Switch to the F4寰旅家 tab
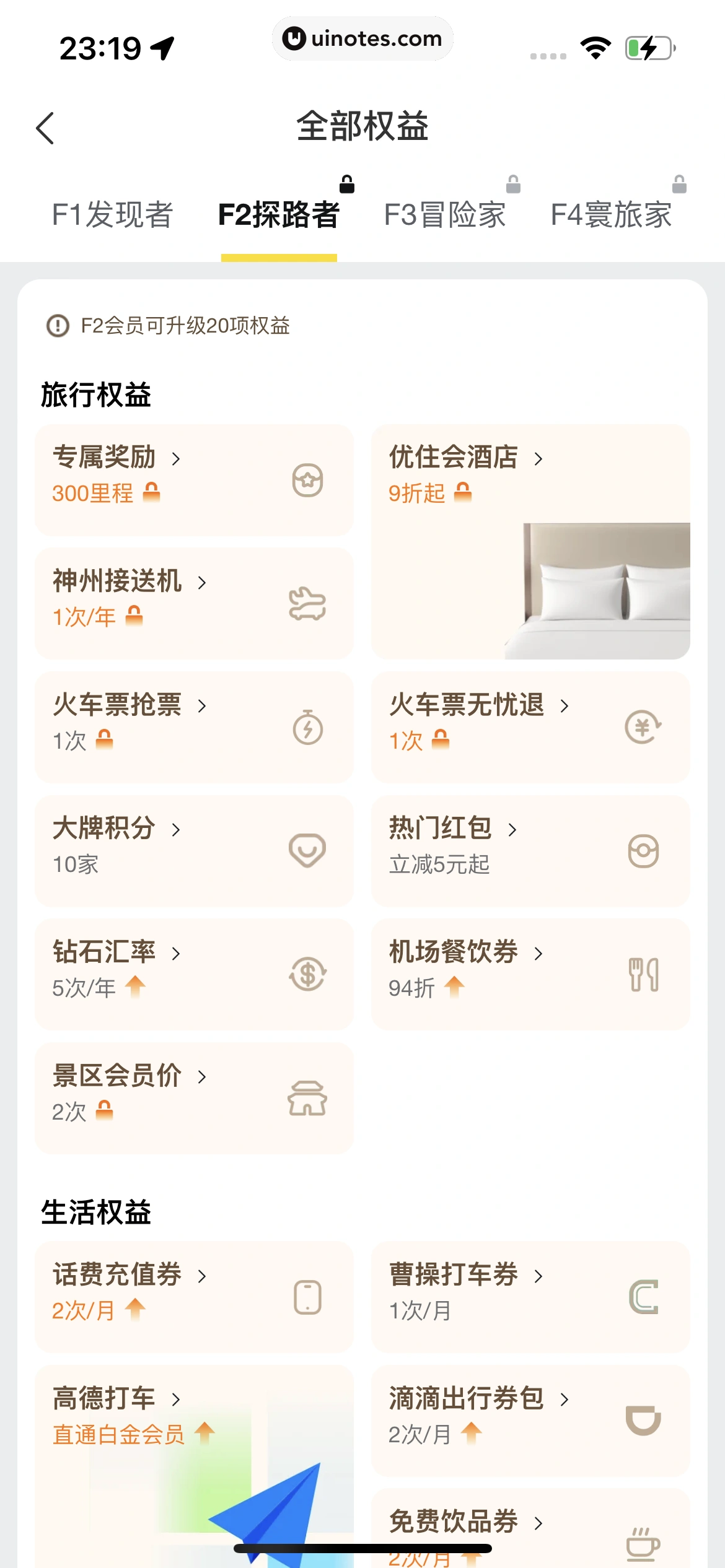725x1568 pixels. [611, 215]
